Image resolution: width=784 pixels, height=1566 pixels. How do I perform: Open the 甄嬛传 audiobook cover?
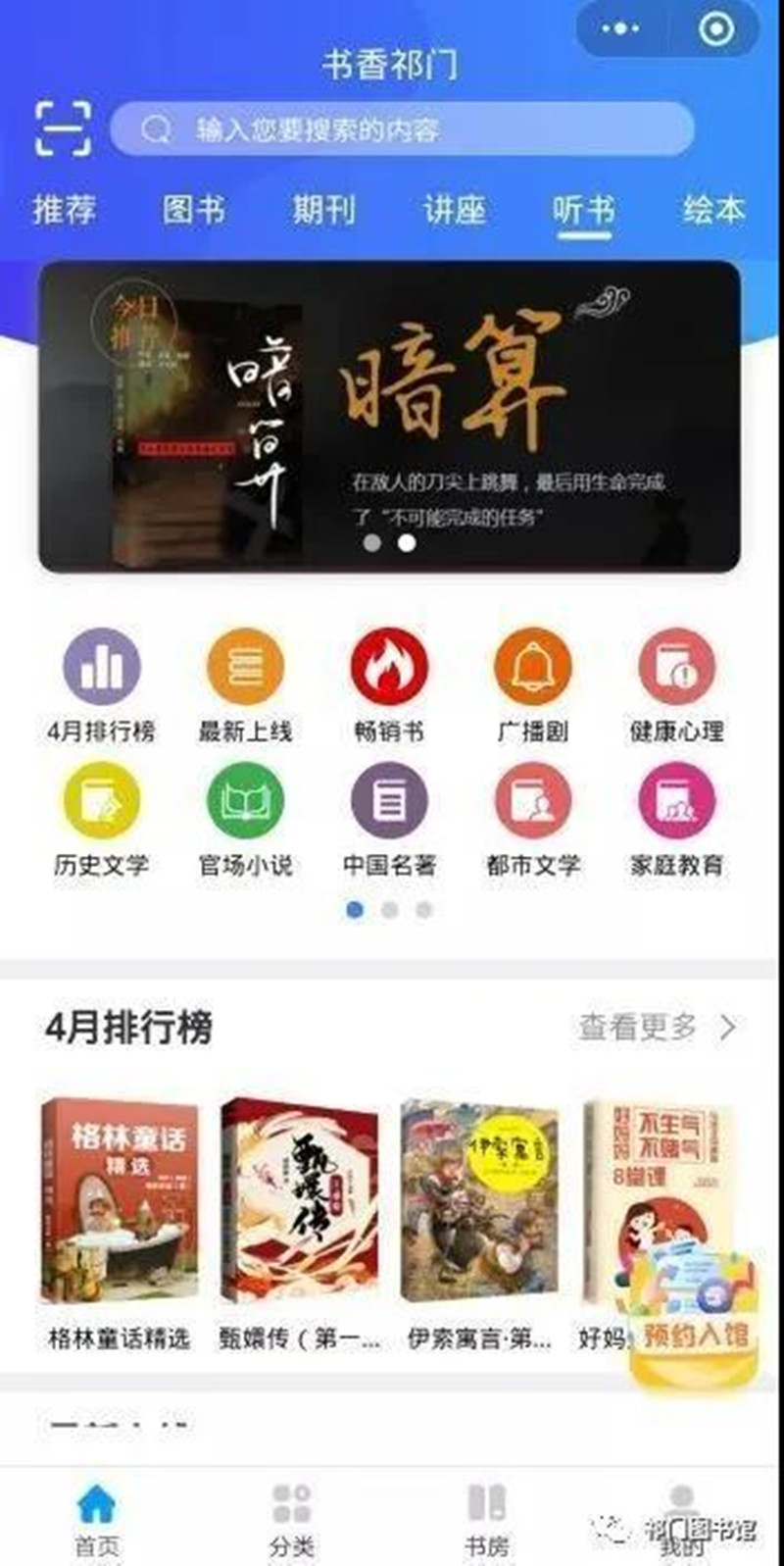coord(299,1201)
